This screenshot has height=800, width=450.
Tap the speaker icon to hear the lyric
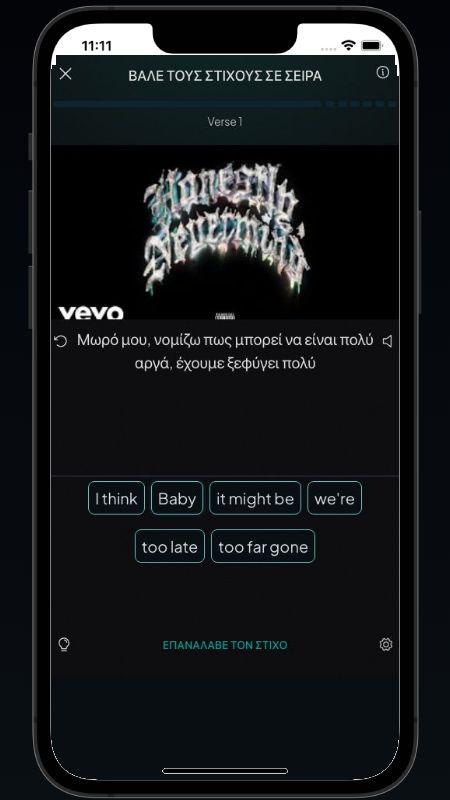click(387, 341)
